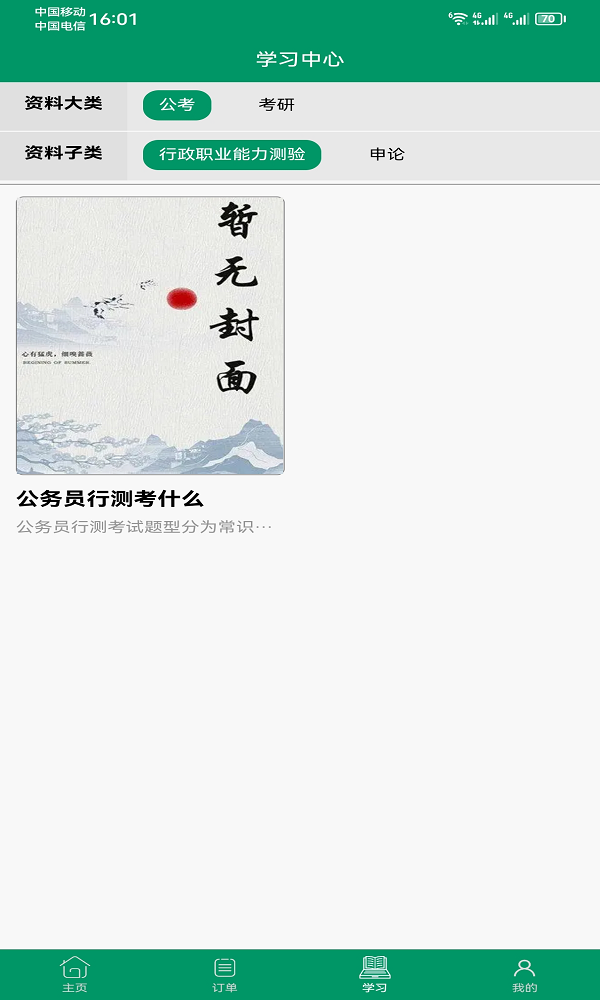Open the 我的 profile tab
600x1000 pixels.
coord(525,974)
